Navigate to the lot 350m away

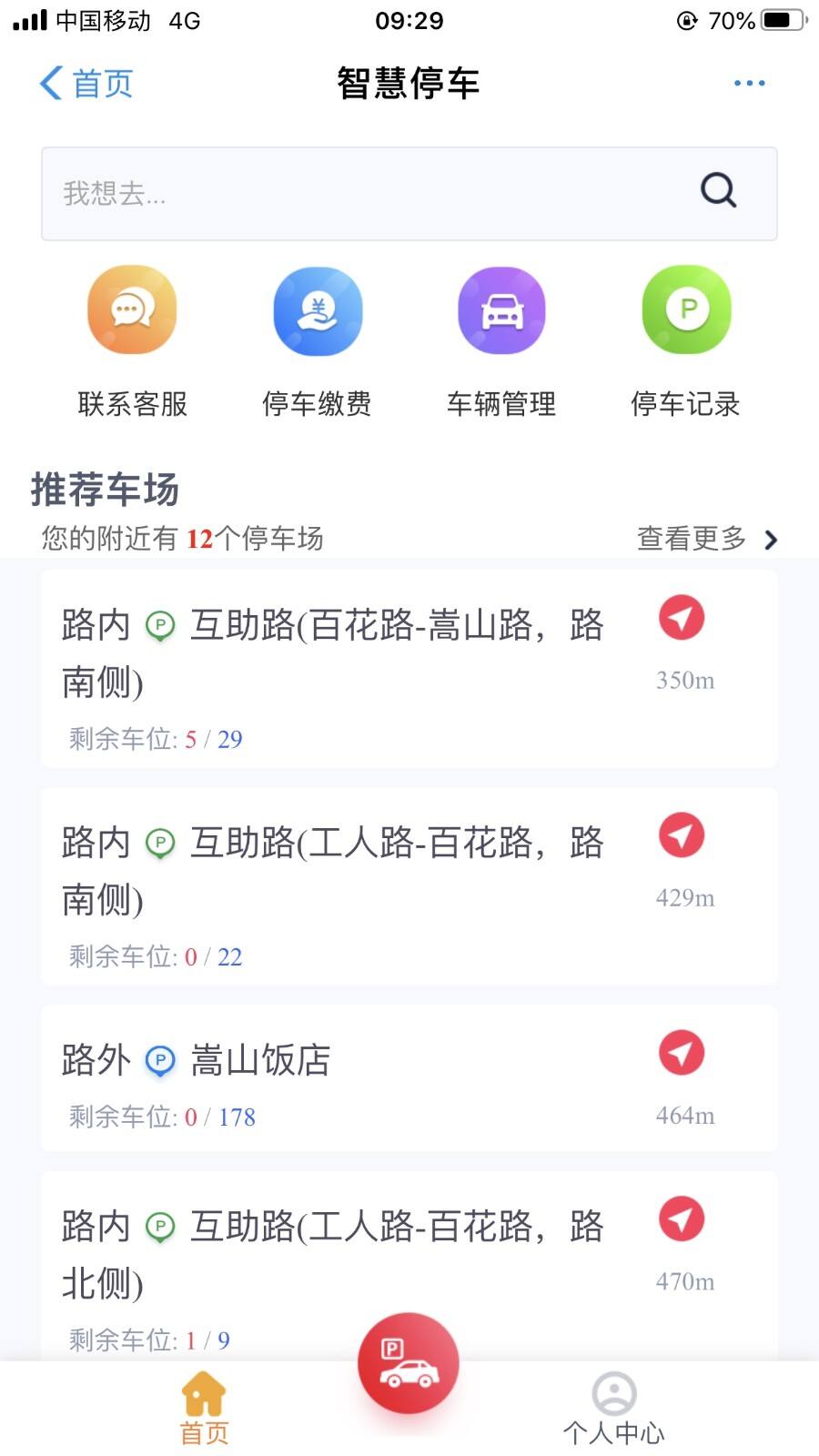point(682,618)
